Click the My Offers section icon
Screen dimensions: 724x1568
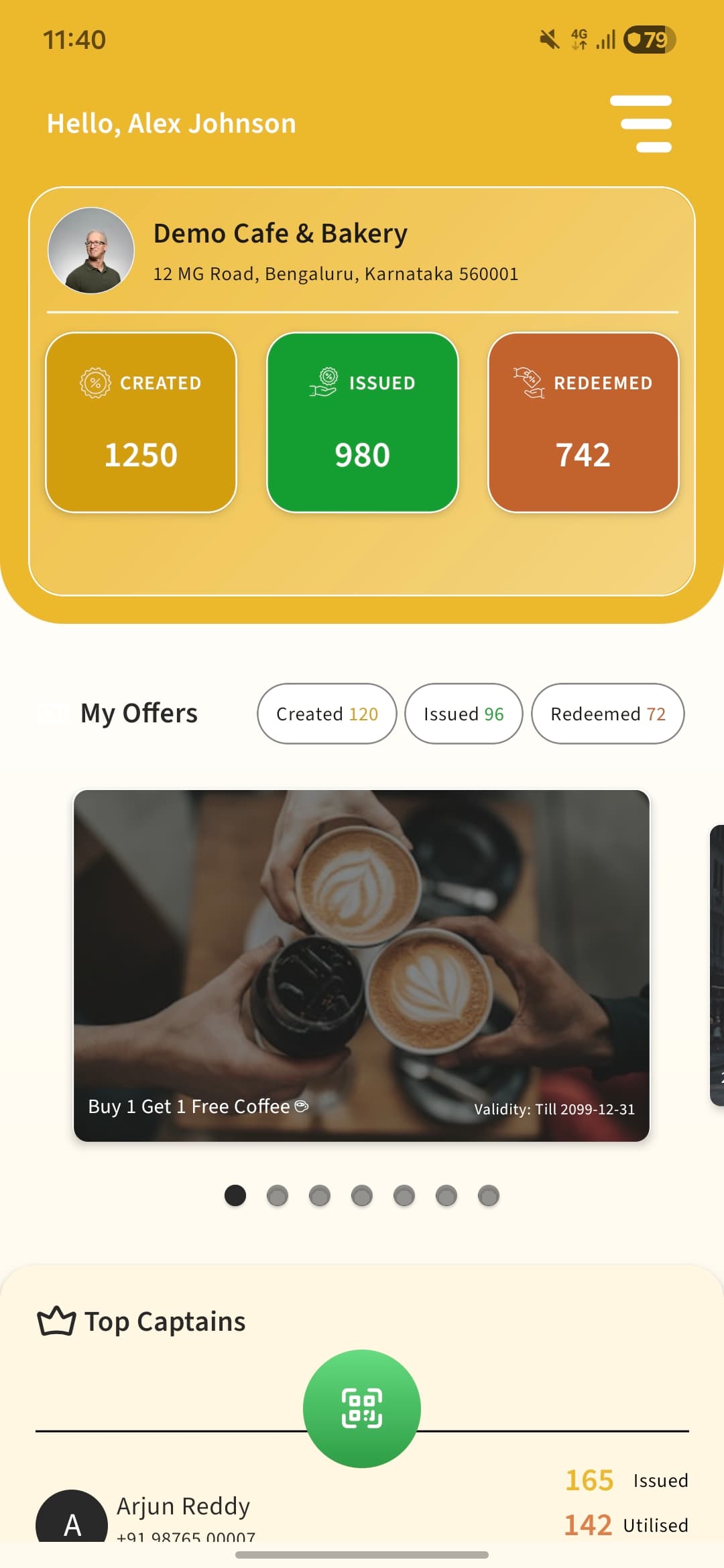[52, 713]
